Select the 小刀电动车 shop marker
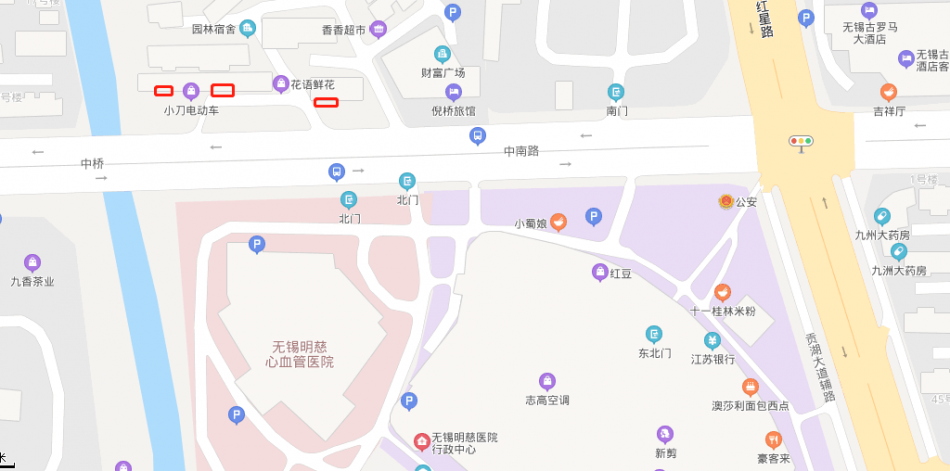950x471 pixels. [x=191, y=91]
